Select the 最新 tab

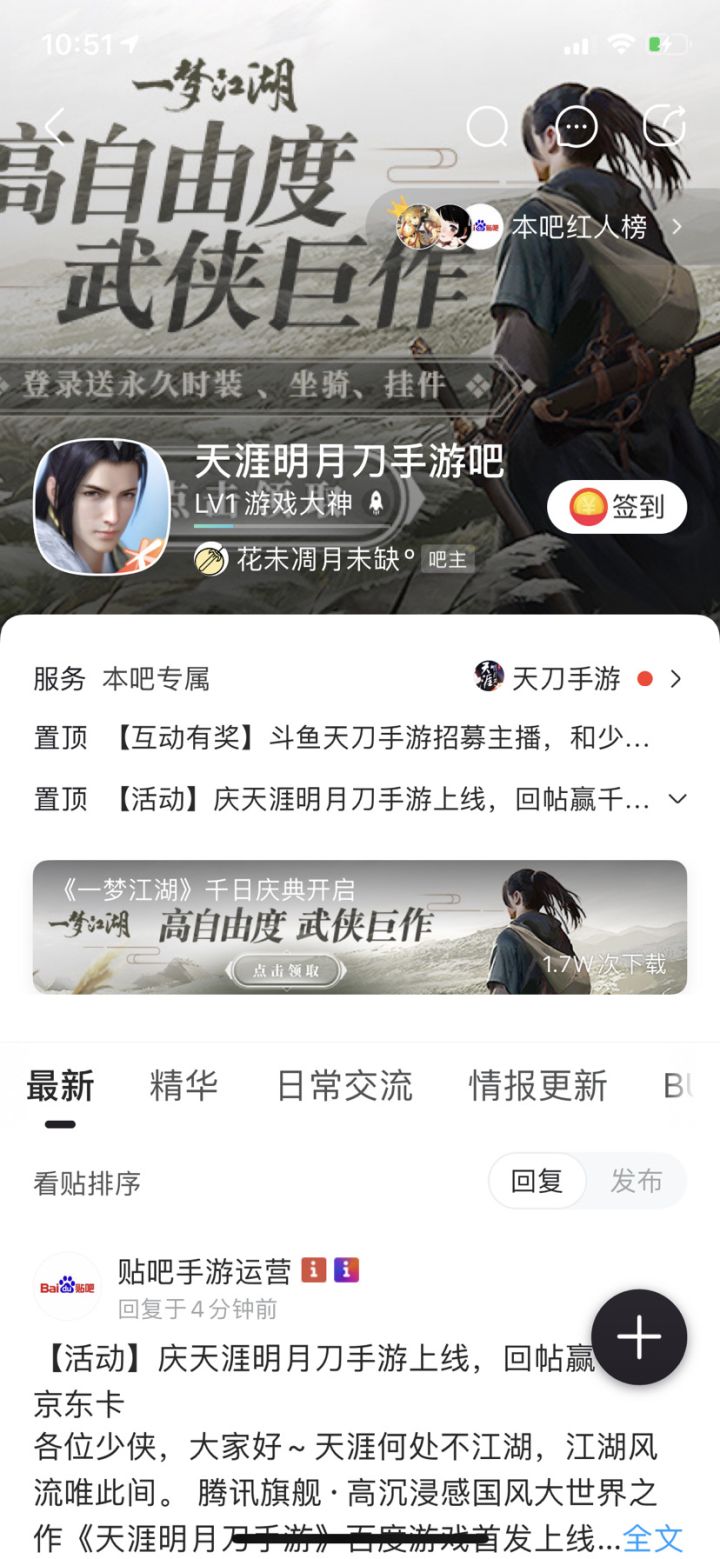pos(60,1085)
